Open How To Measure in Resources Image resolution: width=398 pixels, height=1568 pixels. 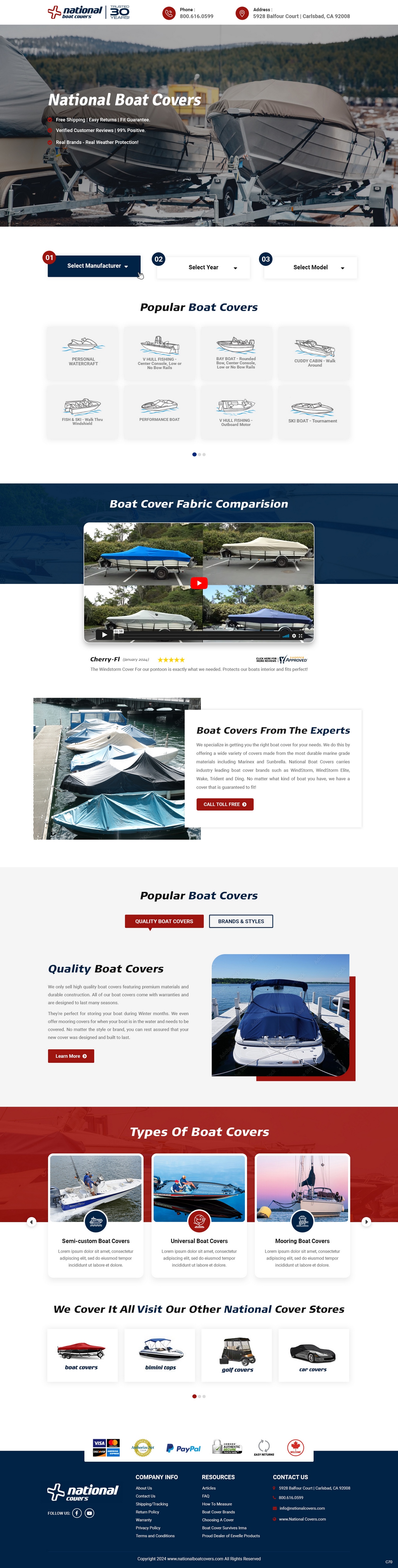pos(217,1504)
